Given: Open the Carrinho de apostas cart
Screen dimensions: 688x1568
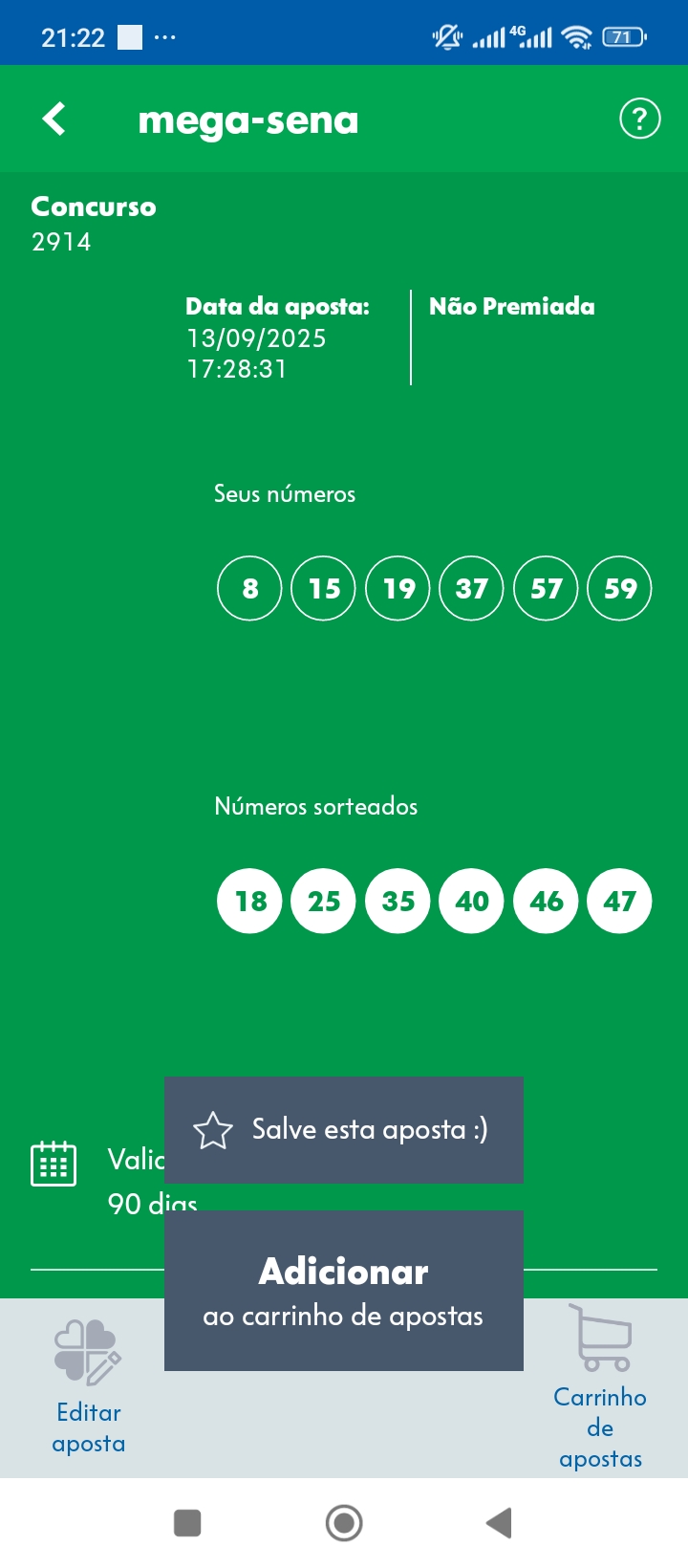Looking at the screenshot, I should pos(600,1386).
